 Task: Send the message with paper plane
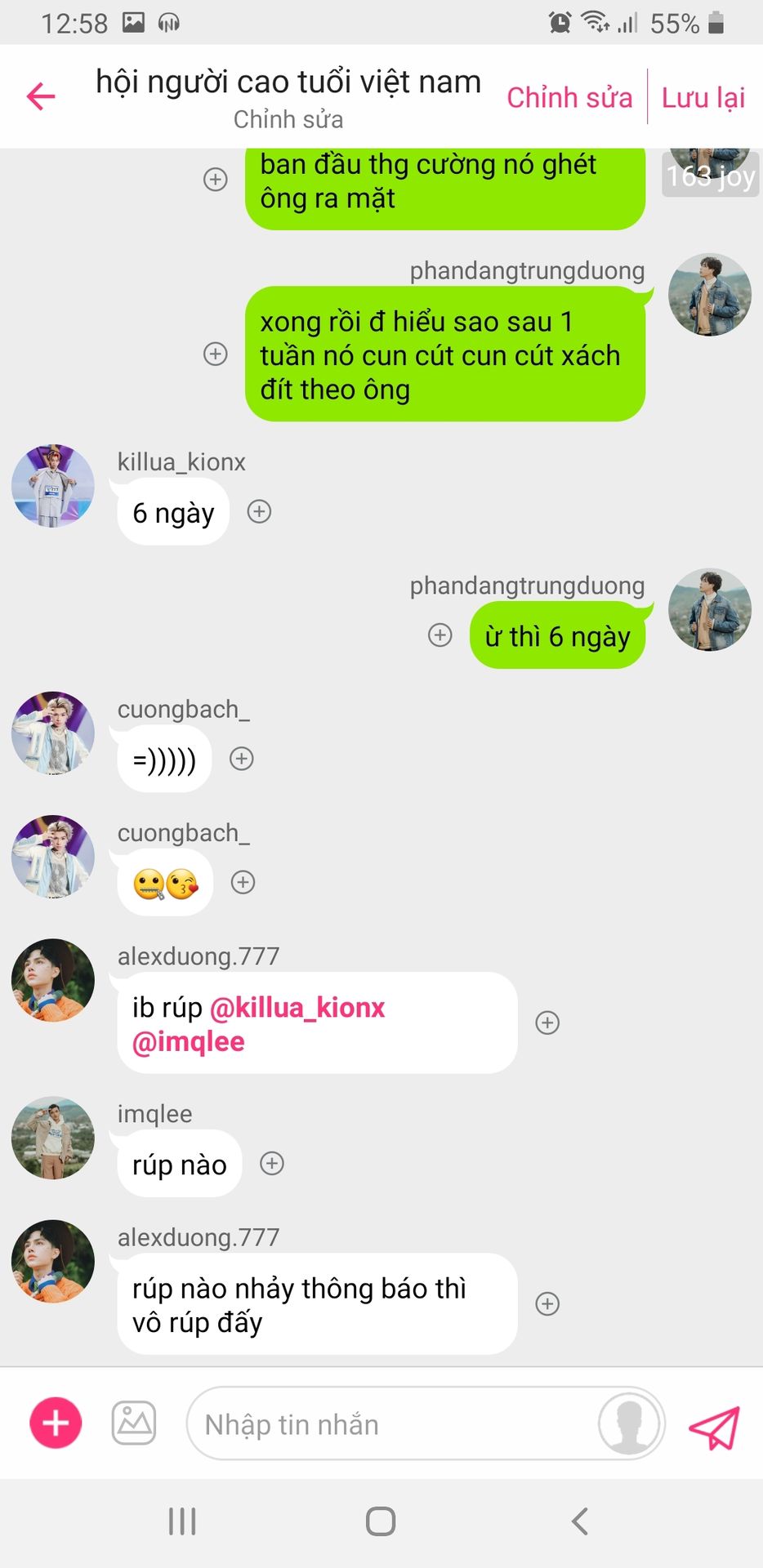[714, 1428]
